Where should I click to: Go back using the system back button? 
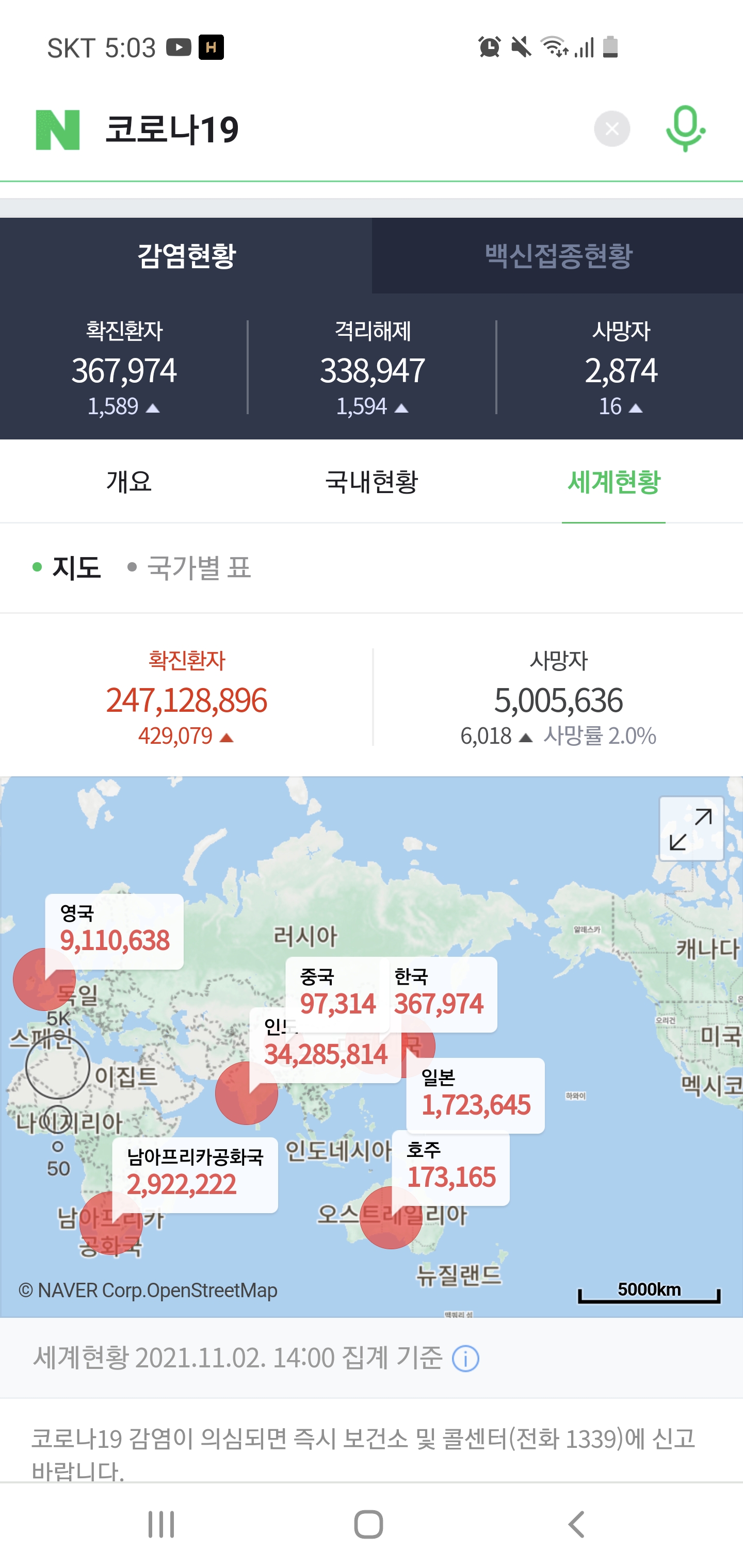click(x=576, y=1524)
